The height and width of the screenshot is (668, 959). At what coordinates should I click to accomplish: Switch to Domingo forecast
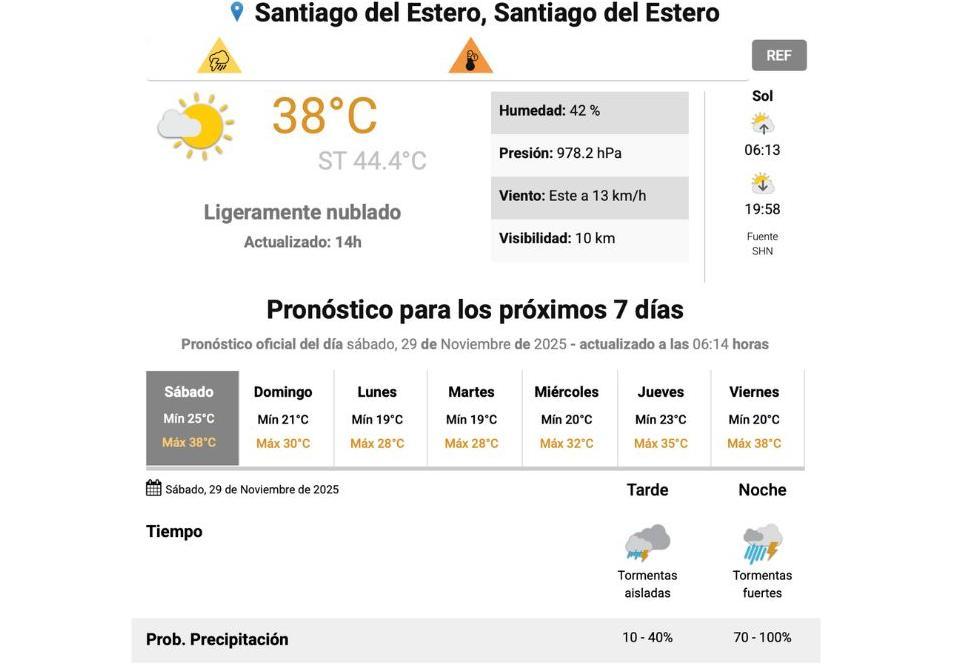pyautogui.click(x=283, y=418)
